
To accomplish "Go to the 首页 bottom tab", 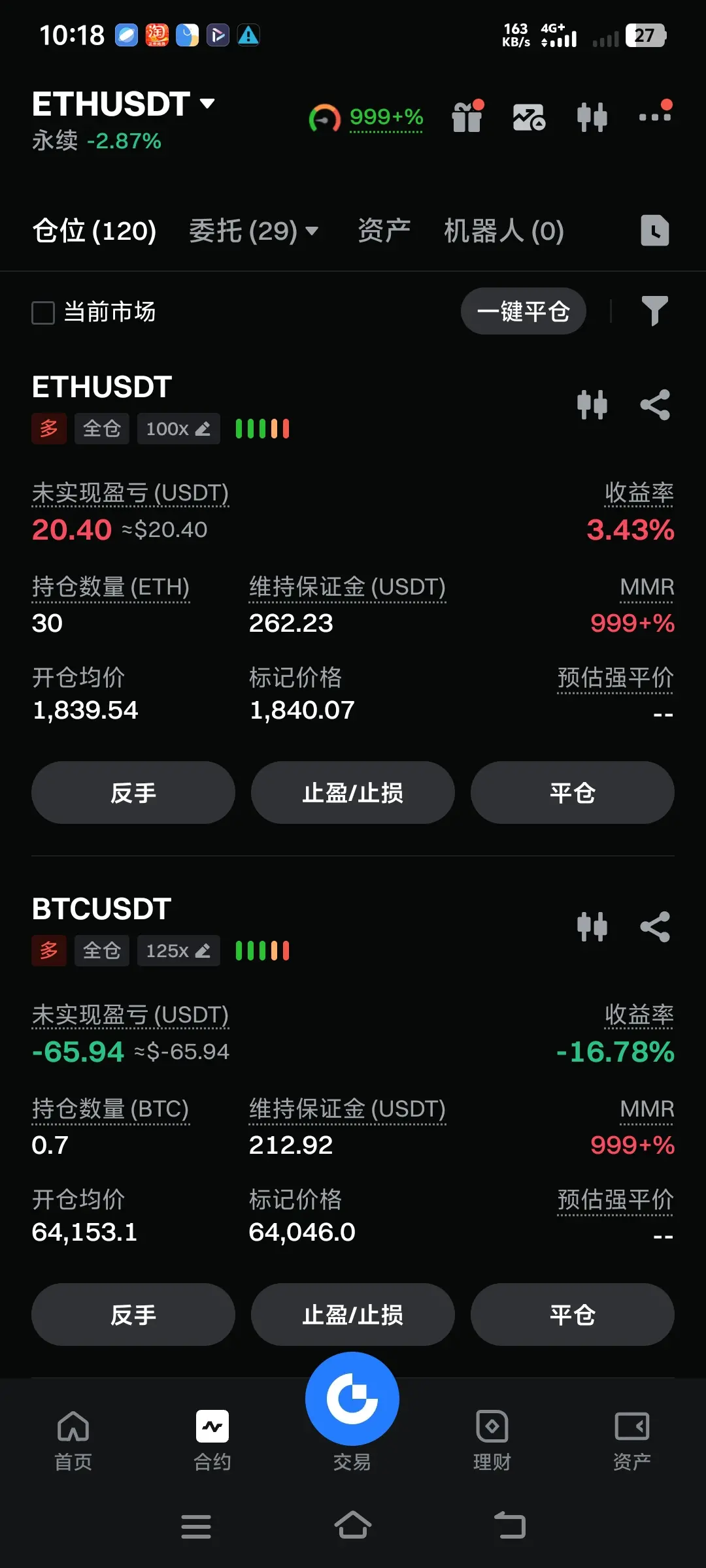I will pyautogui.click(x=73, y=1441).
